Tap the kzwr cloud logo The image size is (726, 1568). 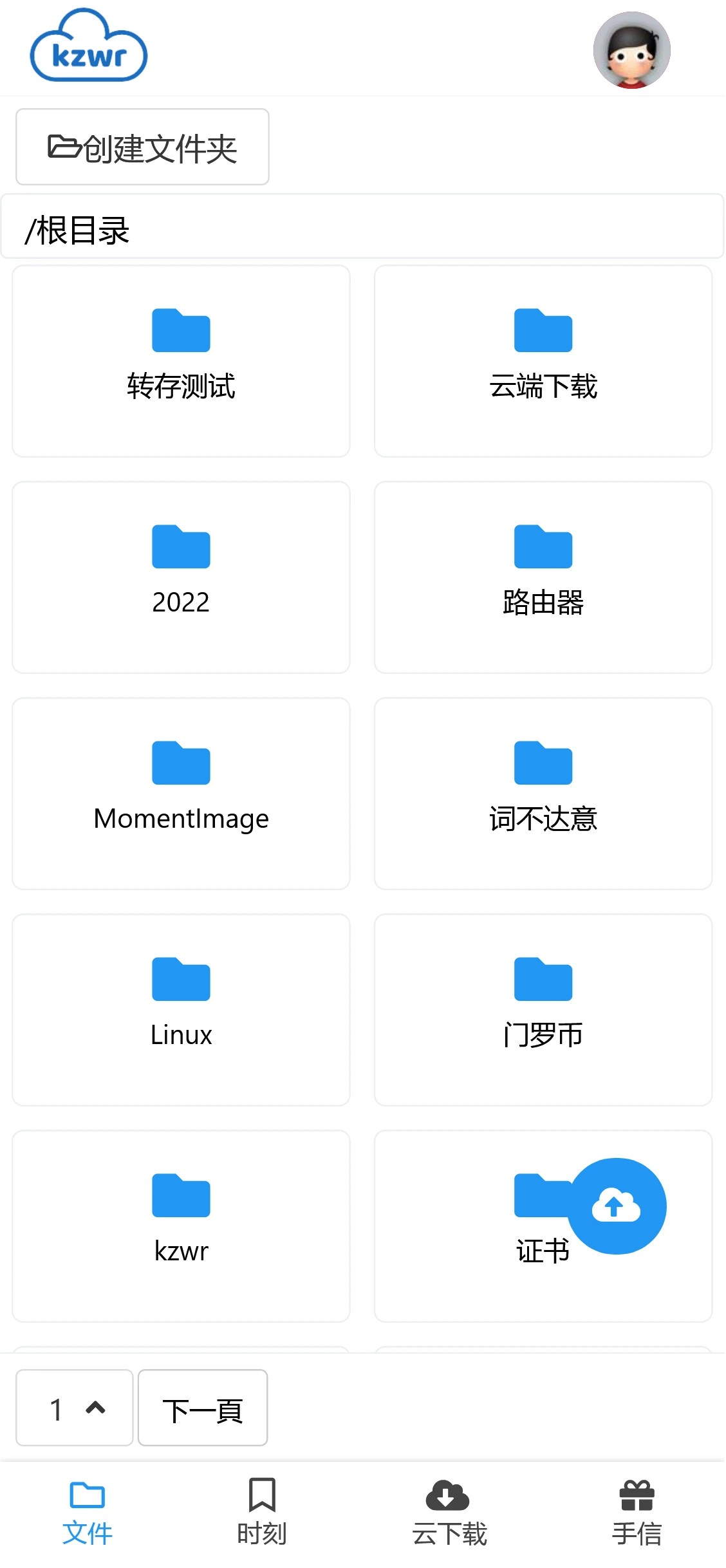(89, 48)
